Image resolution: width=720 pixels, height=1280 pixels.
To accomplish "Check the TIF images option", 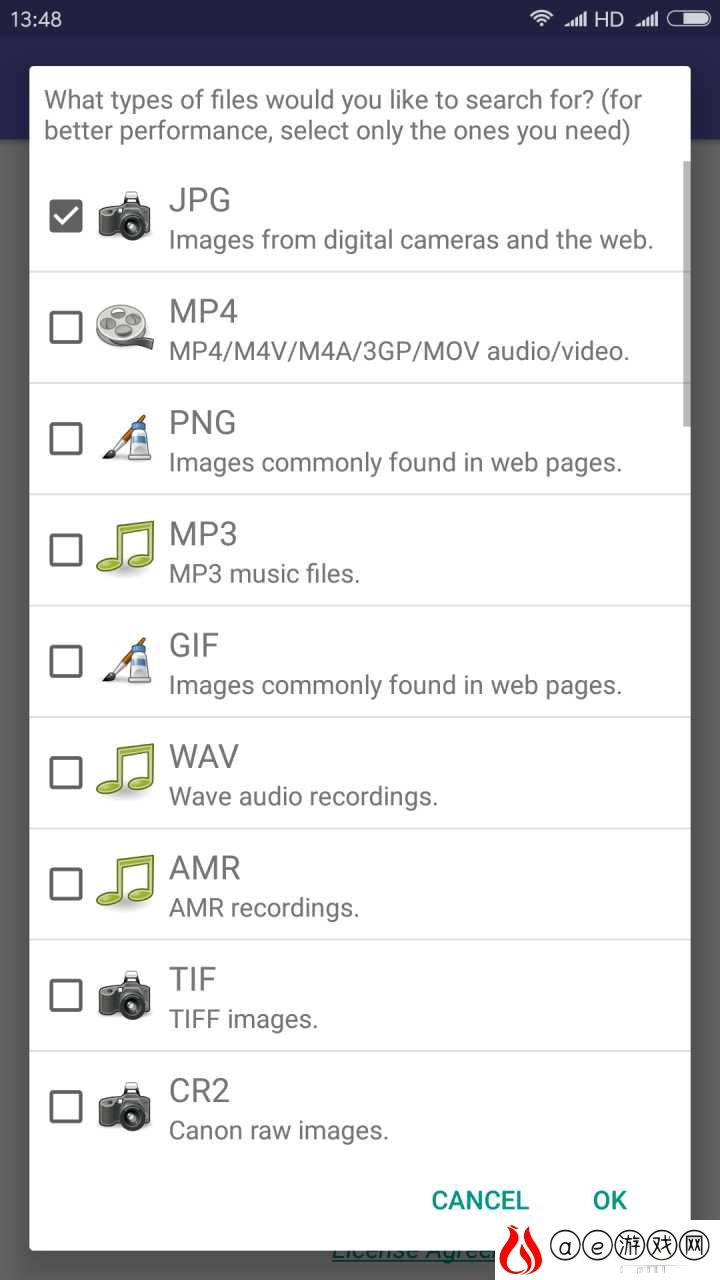I will tap(66, 995).
